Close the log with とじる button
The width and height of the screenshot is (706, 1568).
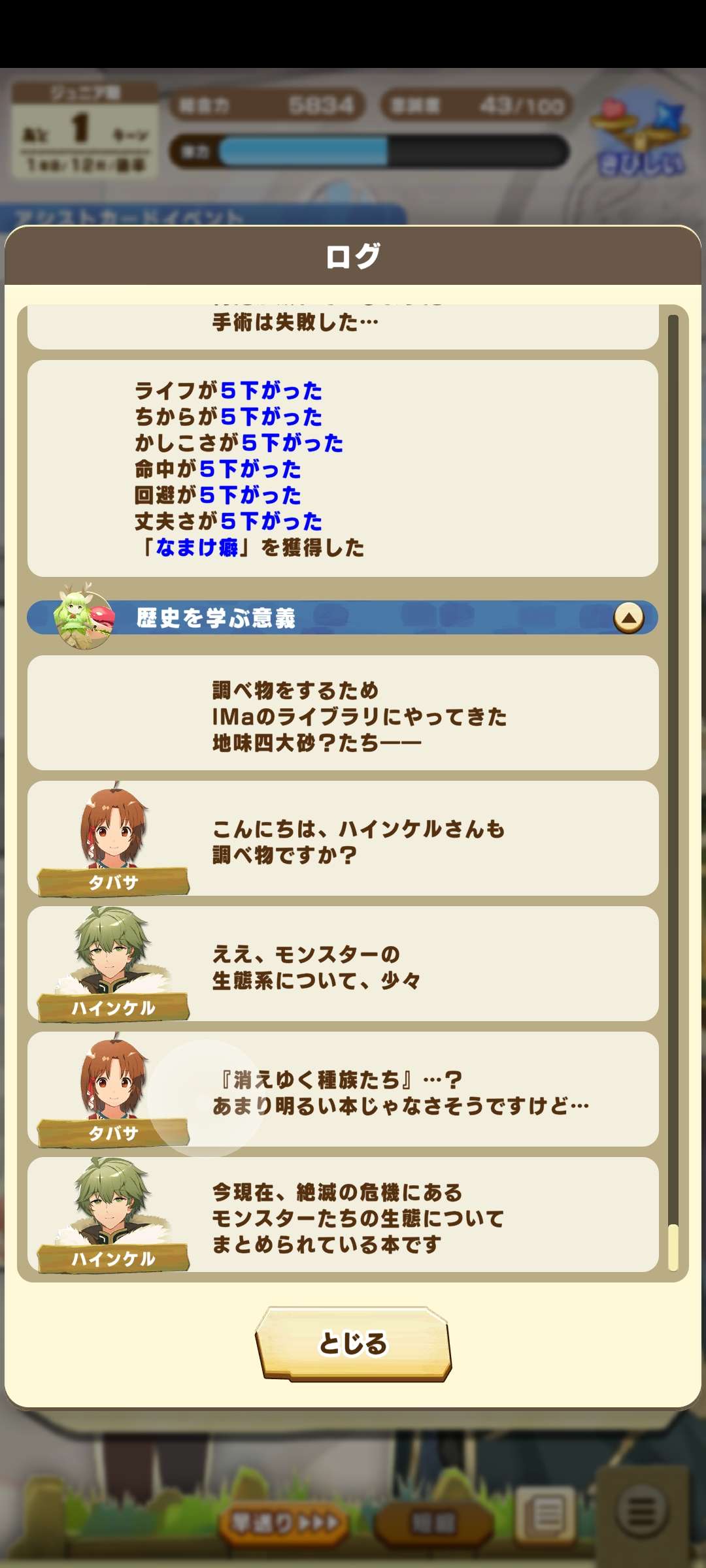pyautogui.click(x=353, y=1344)
